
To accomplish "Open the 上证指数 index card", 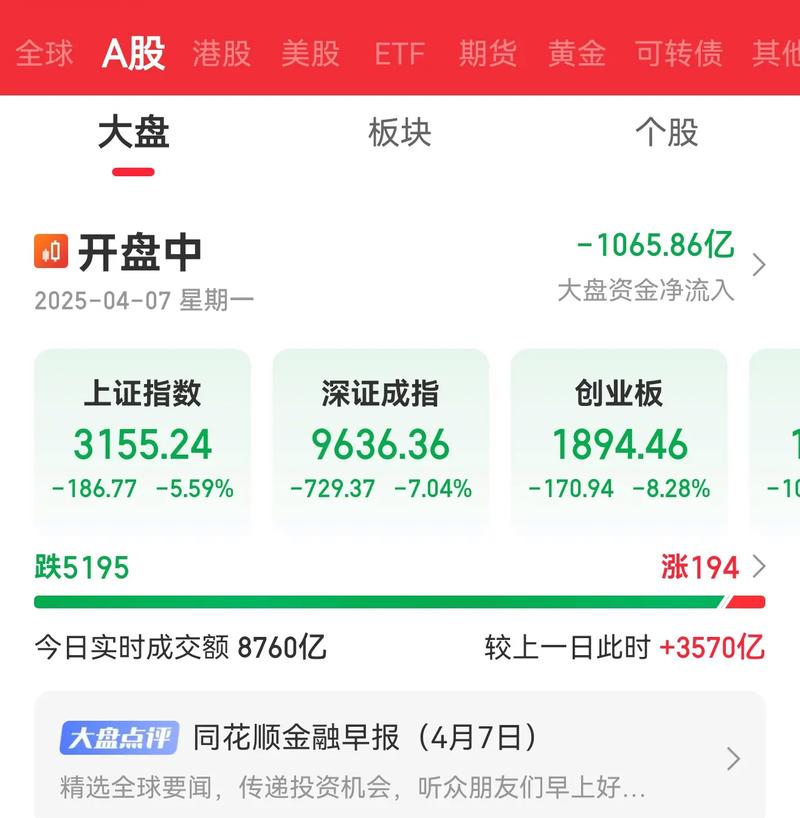I will tap(141, 435).
